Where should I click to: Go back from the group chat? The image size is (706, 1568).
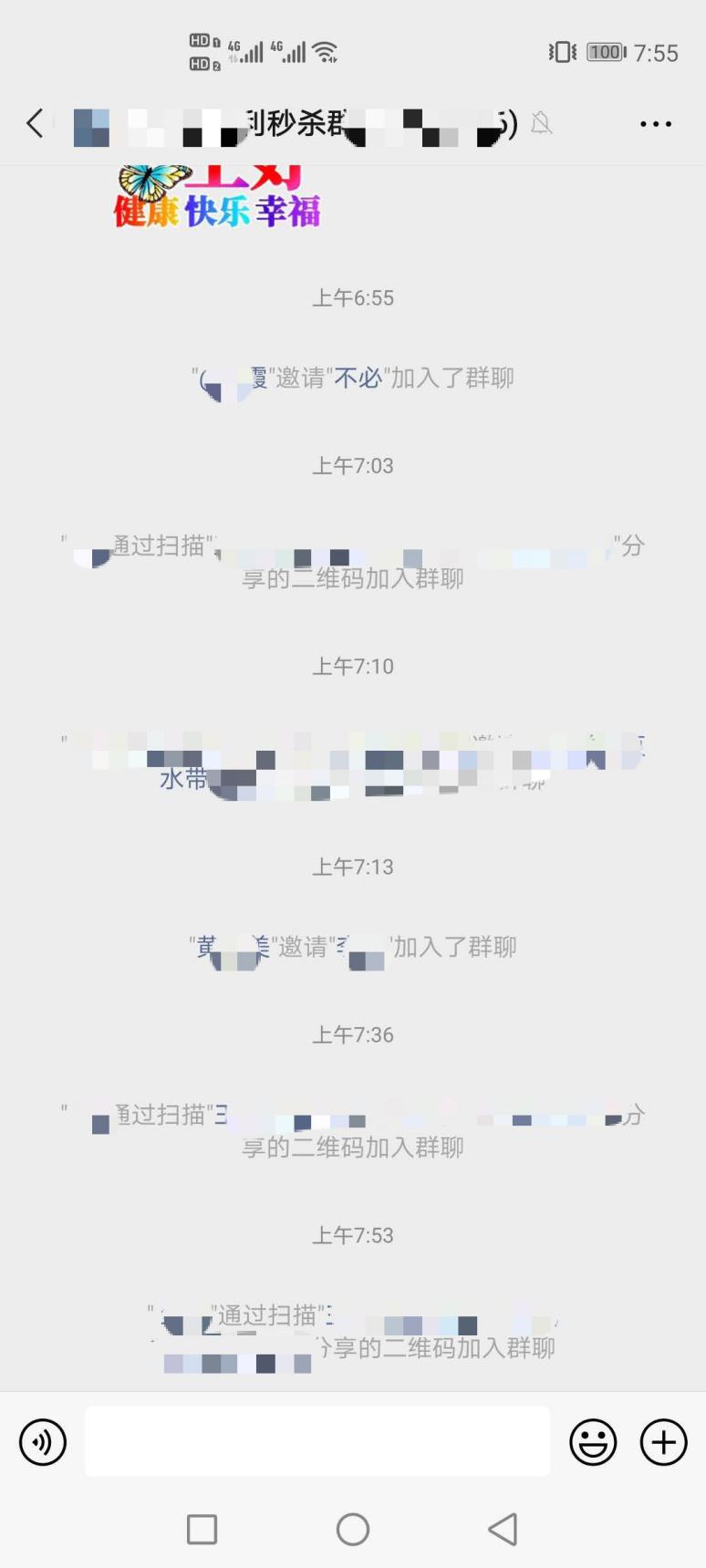(x=35, y=123)
